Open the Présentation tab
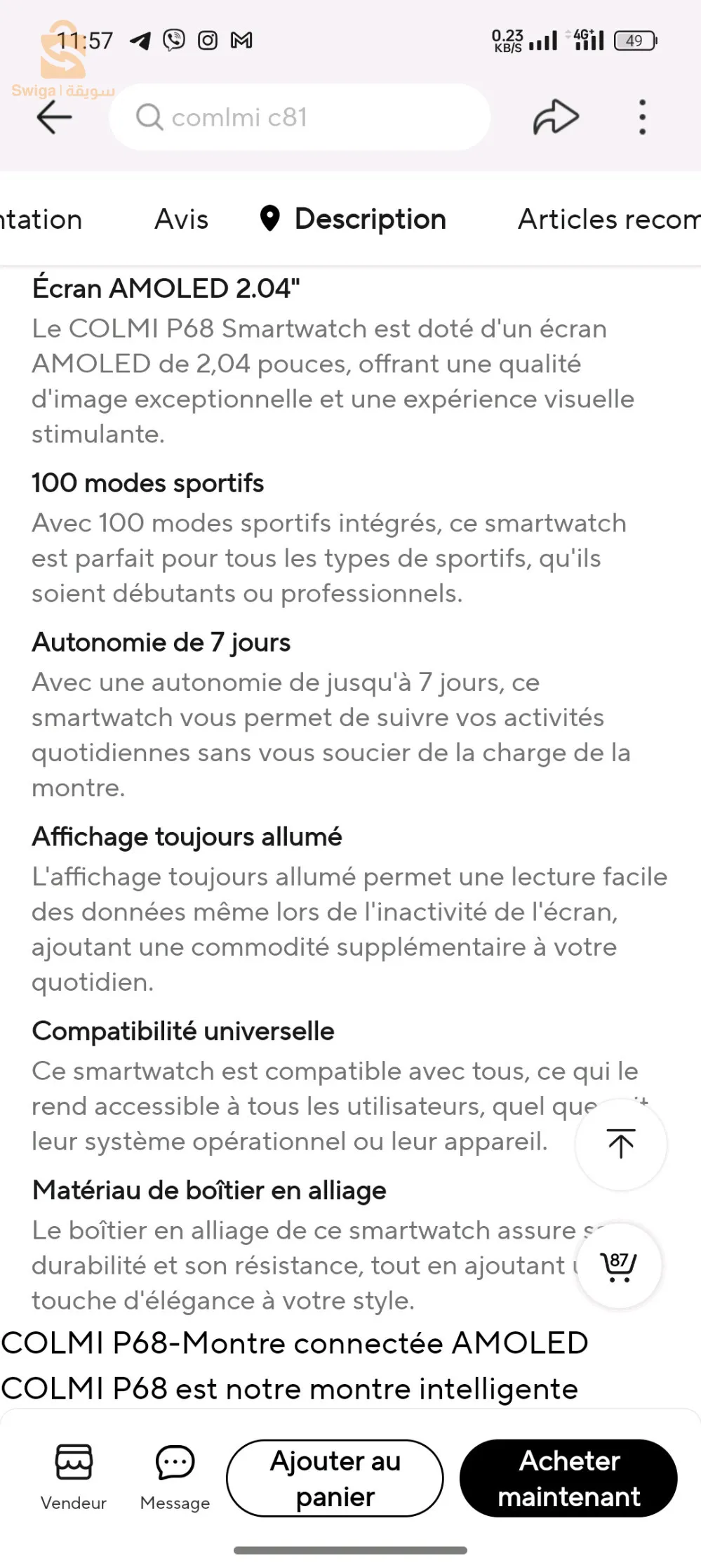 pyautogui.click(x=40, y=218)
